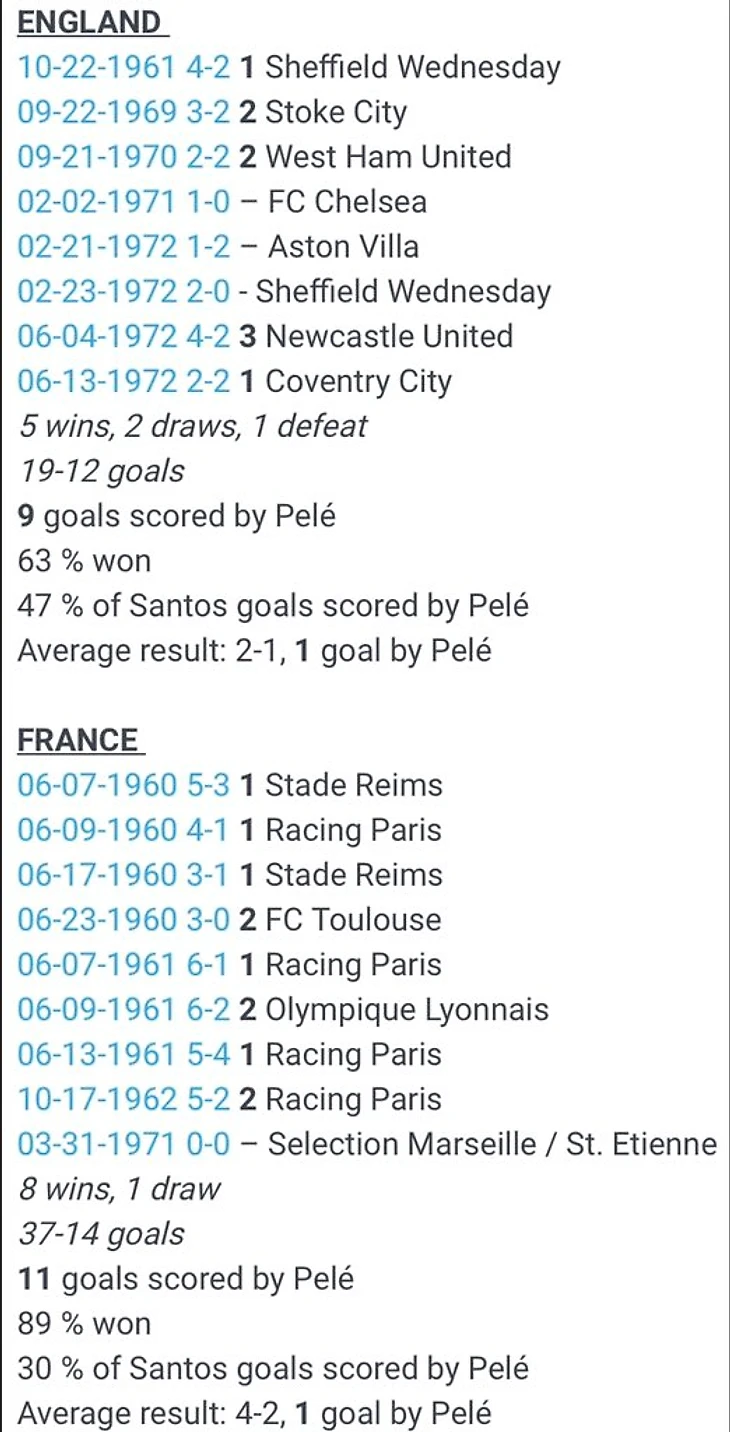Tap the 06-09-1961 Olympique Lyonnais link
730x1432 pixels.
pyautogui.click(x=123, y=1010)
